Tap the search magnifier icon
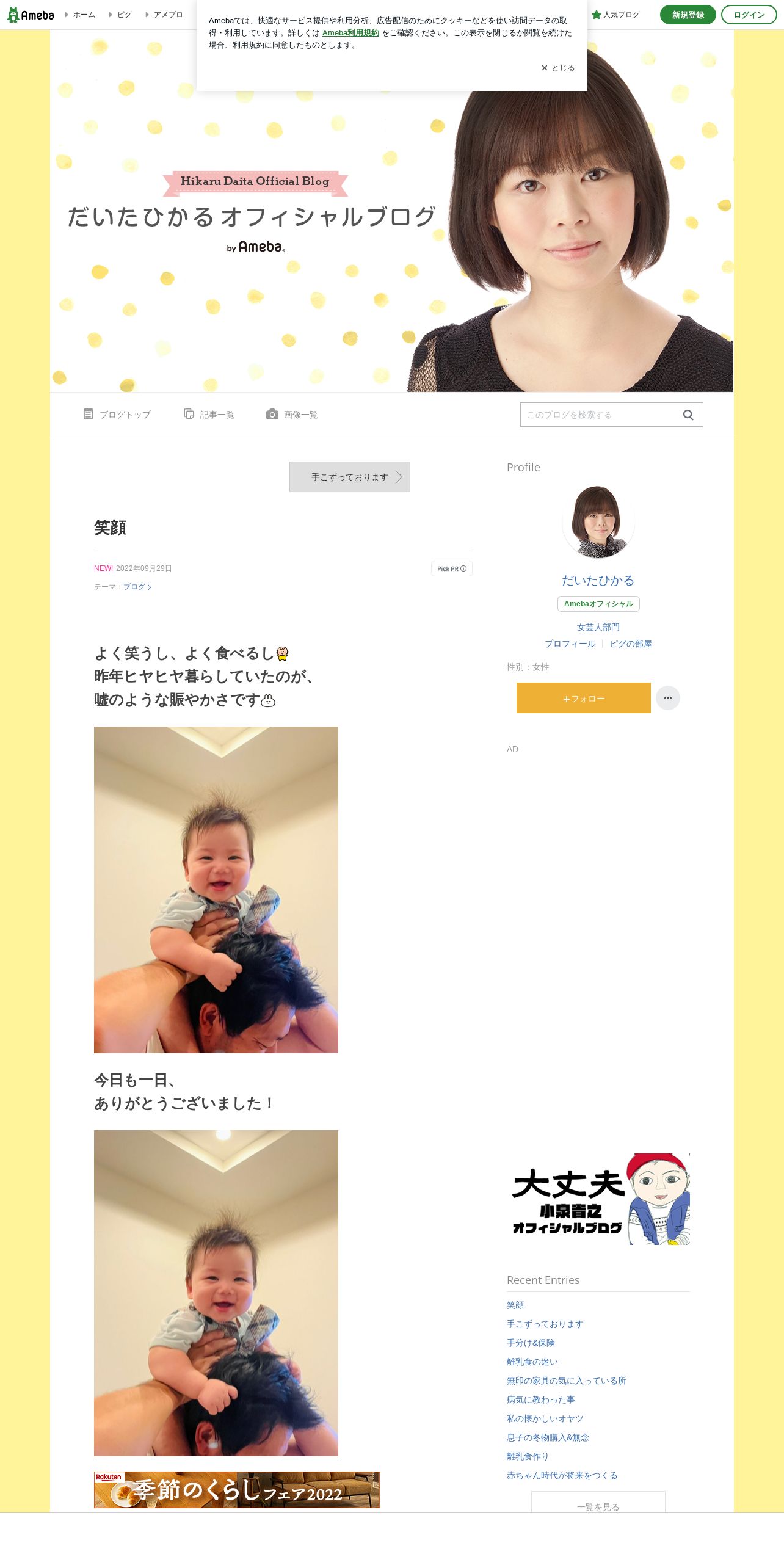 click(688, 415)
